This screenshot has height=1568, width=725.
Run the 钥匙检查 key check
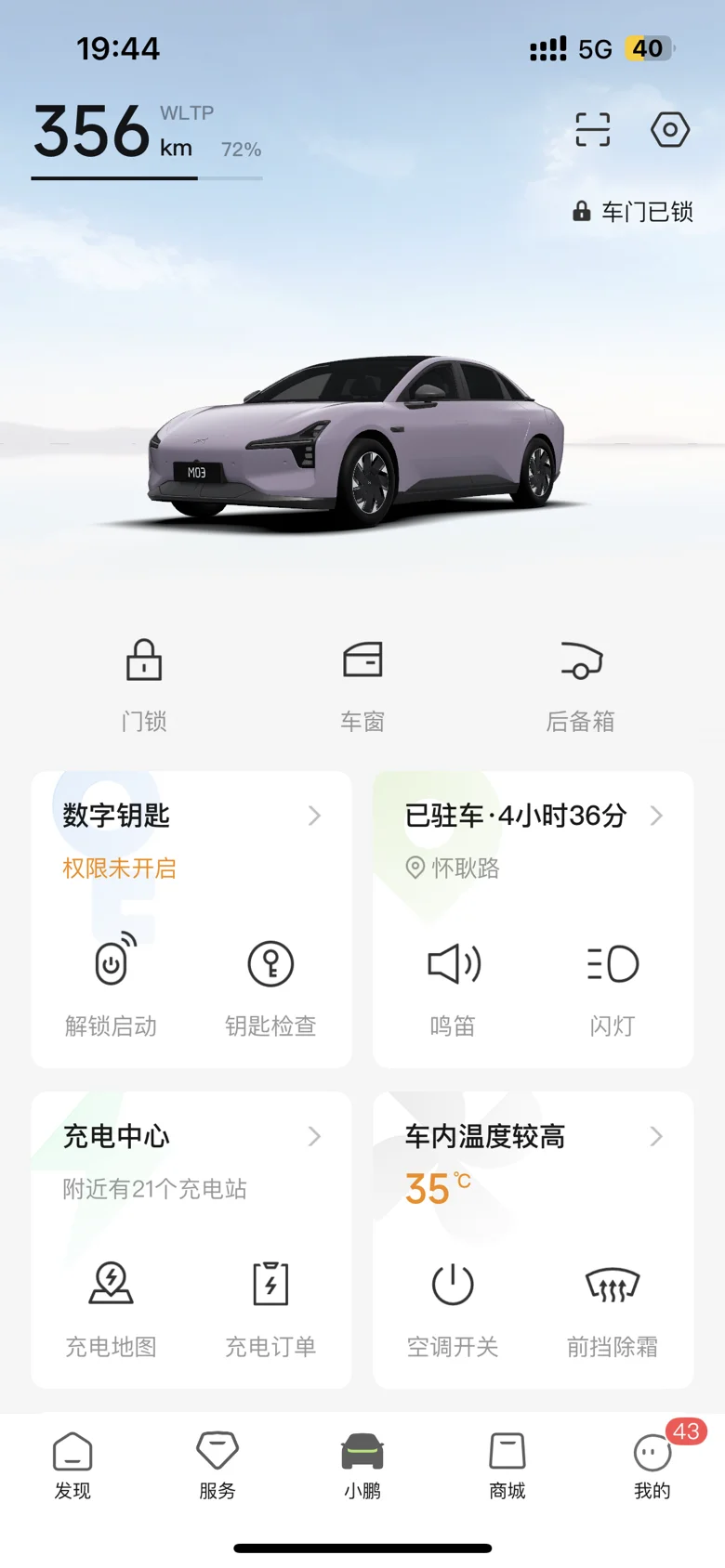(x=270, y=986)
